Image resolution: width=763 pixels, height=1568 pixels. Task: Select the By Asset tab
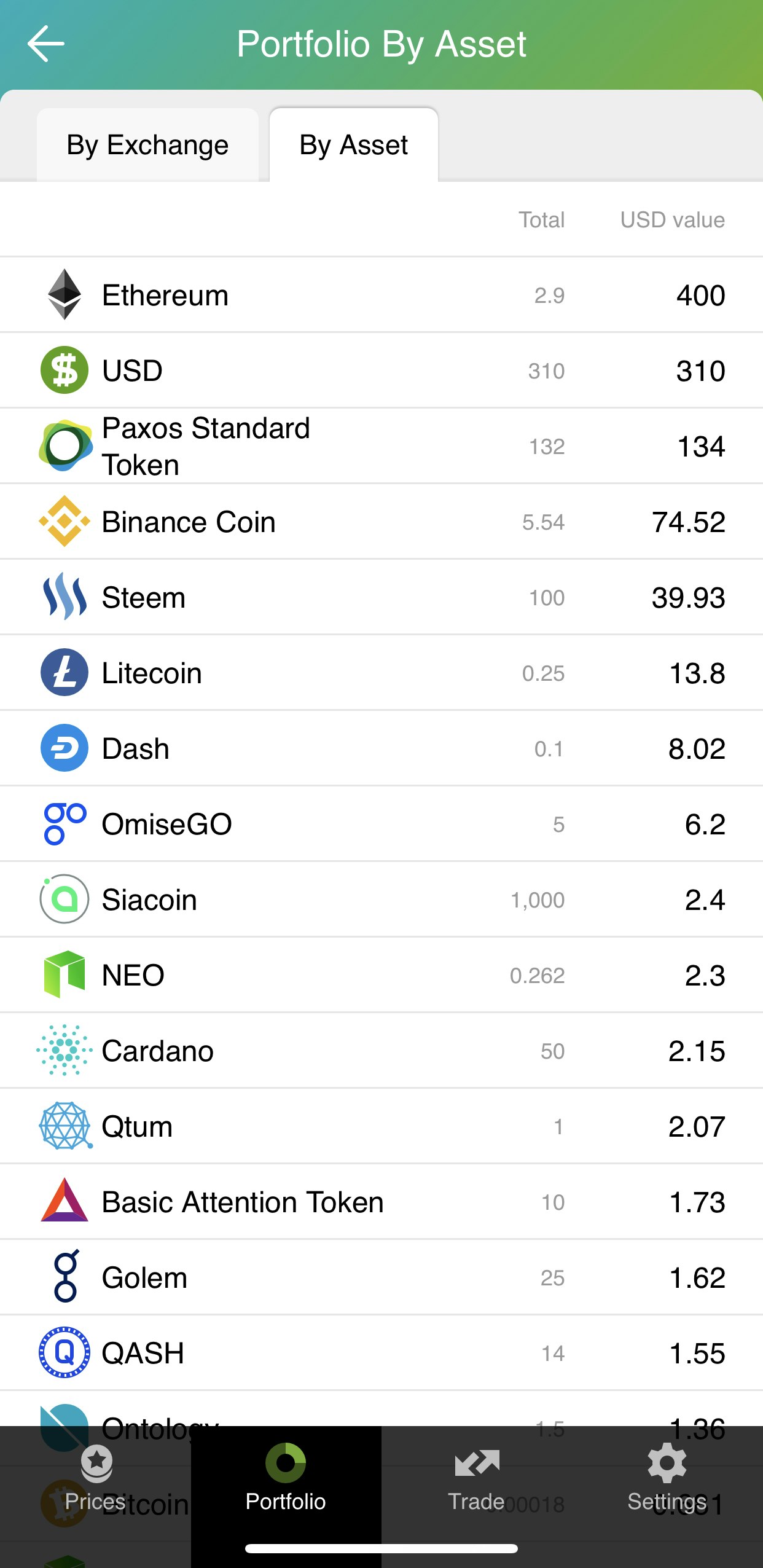(x=353, y=146)
